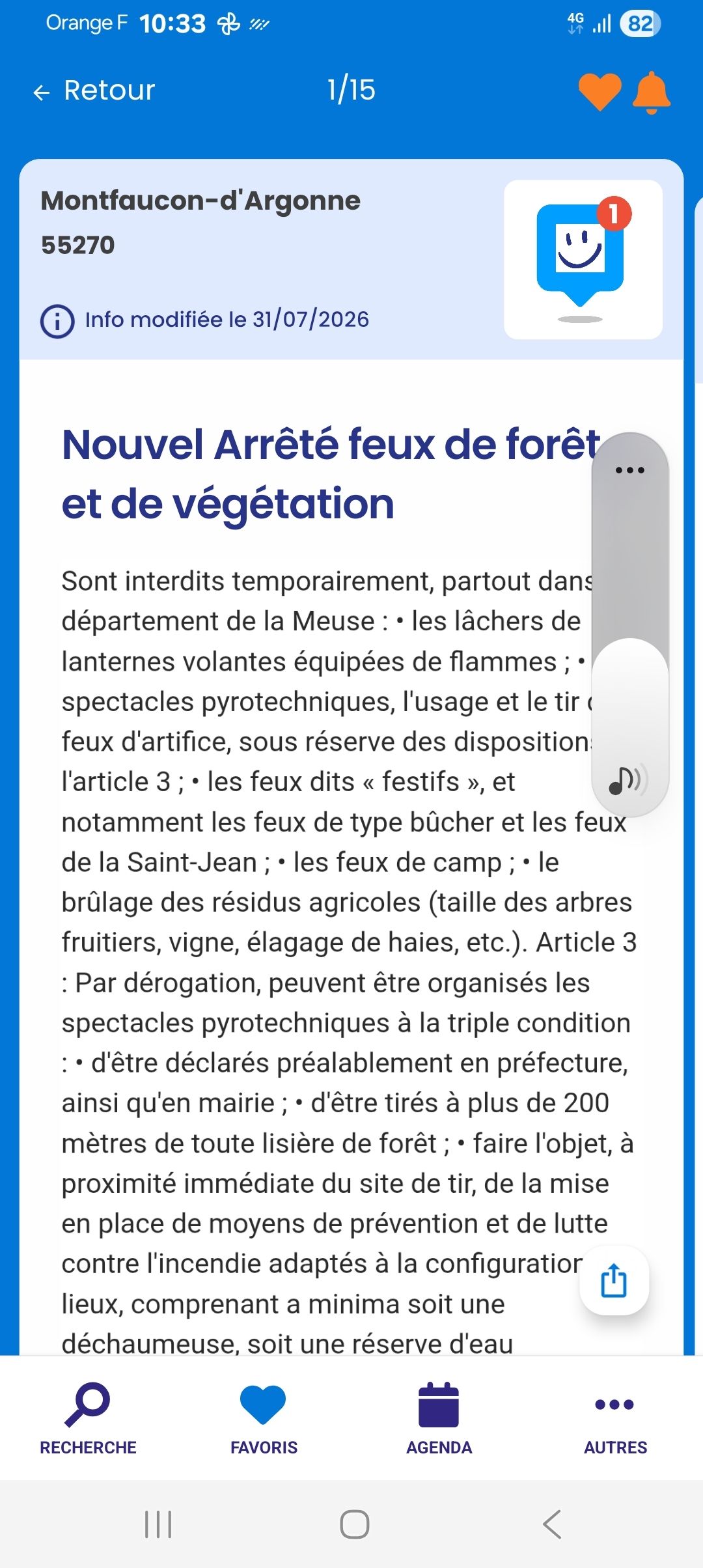Screen dimensions: 703x1568
Task: Open the Montfaucon-d'Argonne message logo tile
Action: (583, 259)
